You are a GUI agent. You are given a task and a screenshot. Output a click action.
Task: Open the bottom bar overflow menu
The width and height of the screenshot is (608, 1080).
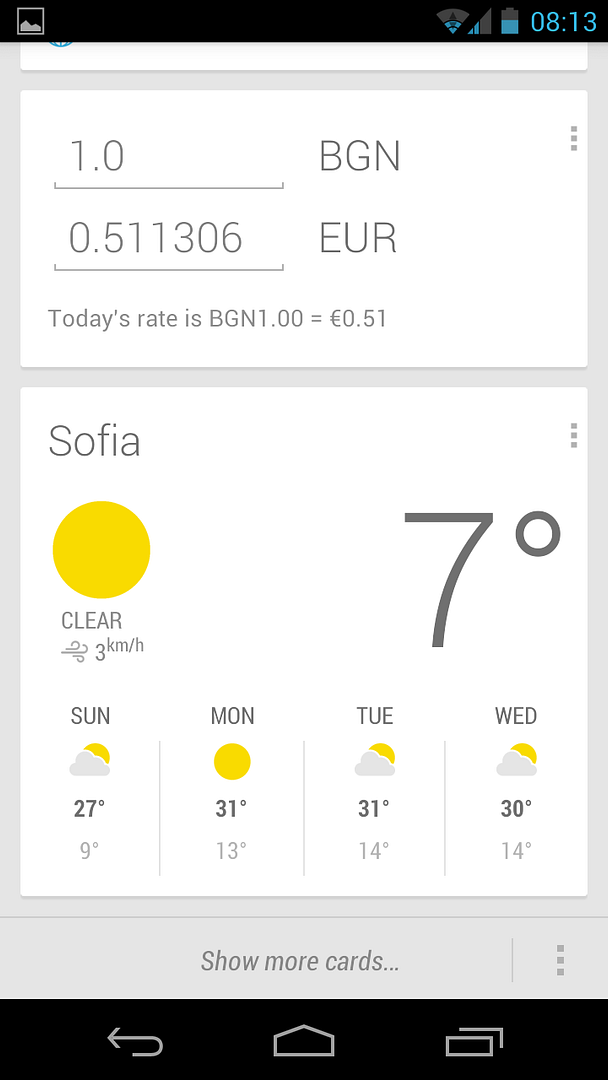click(560, 960)
